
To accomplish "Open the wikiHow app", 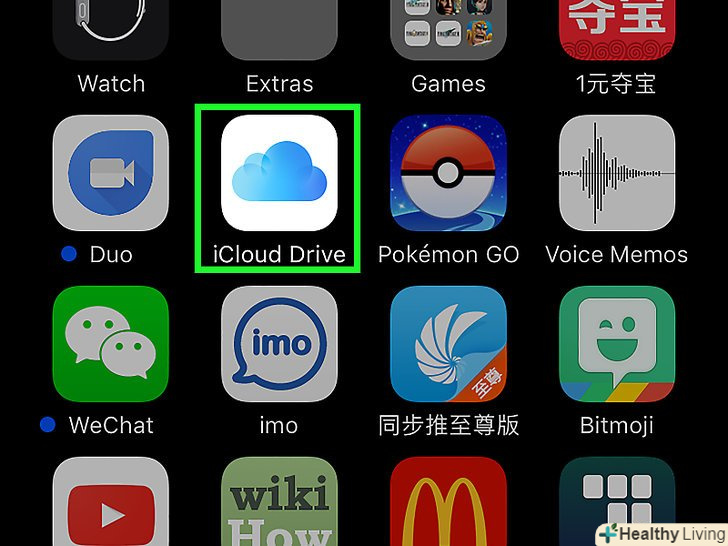I will (279, 503).
